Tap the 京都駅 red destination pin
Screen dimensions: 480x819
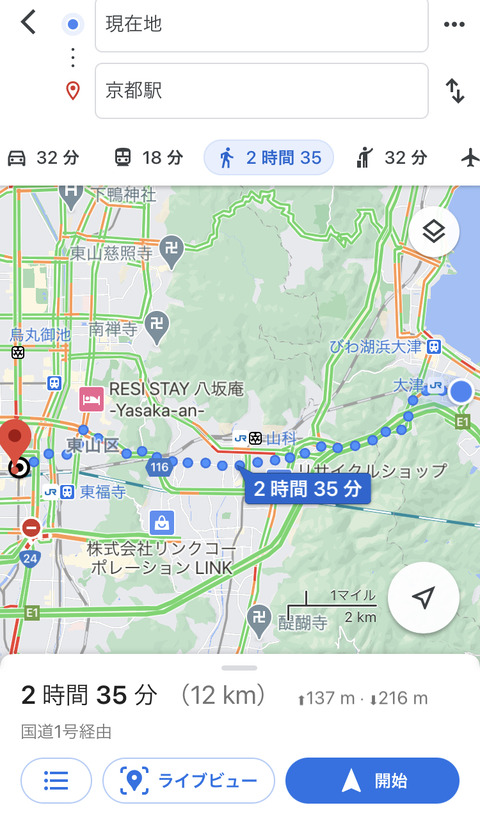[15, 440]
